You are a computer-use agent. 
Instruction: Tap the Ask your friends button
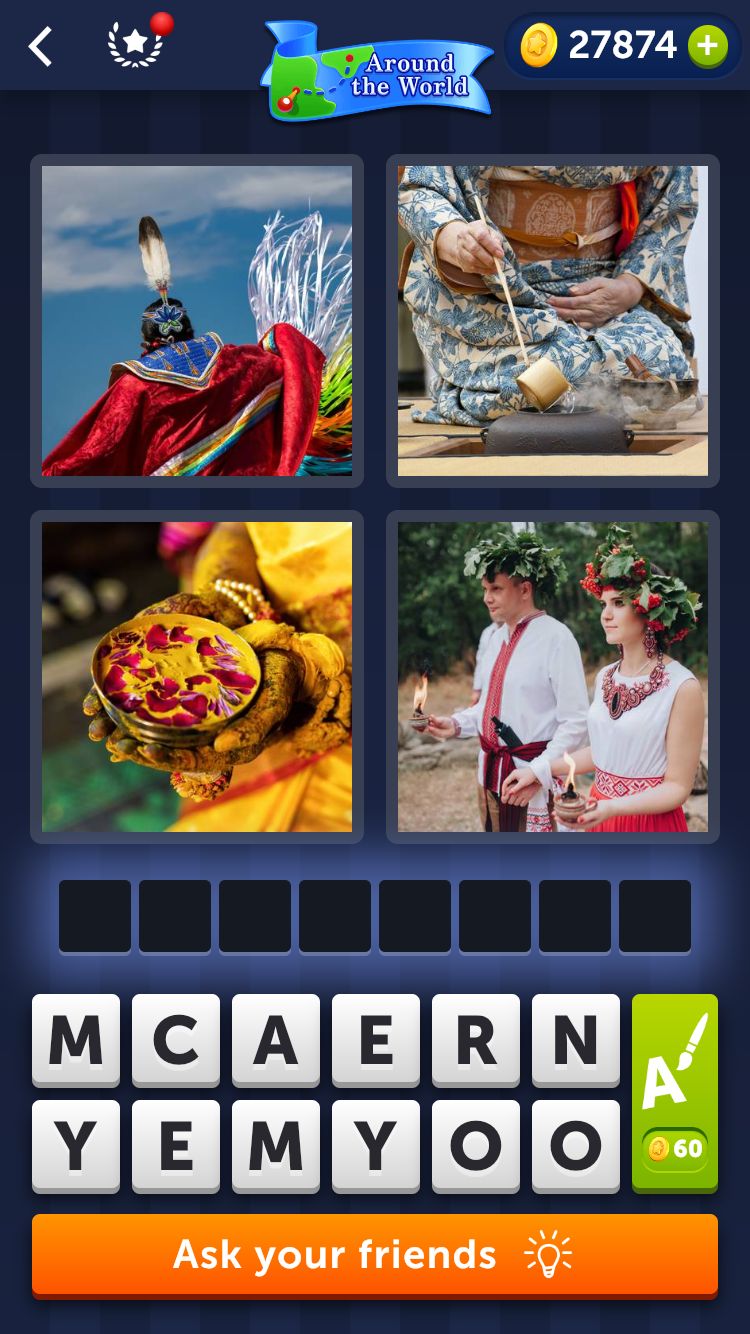tap(375, 1255)
